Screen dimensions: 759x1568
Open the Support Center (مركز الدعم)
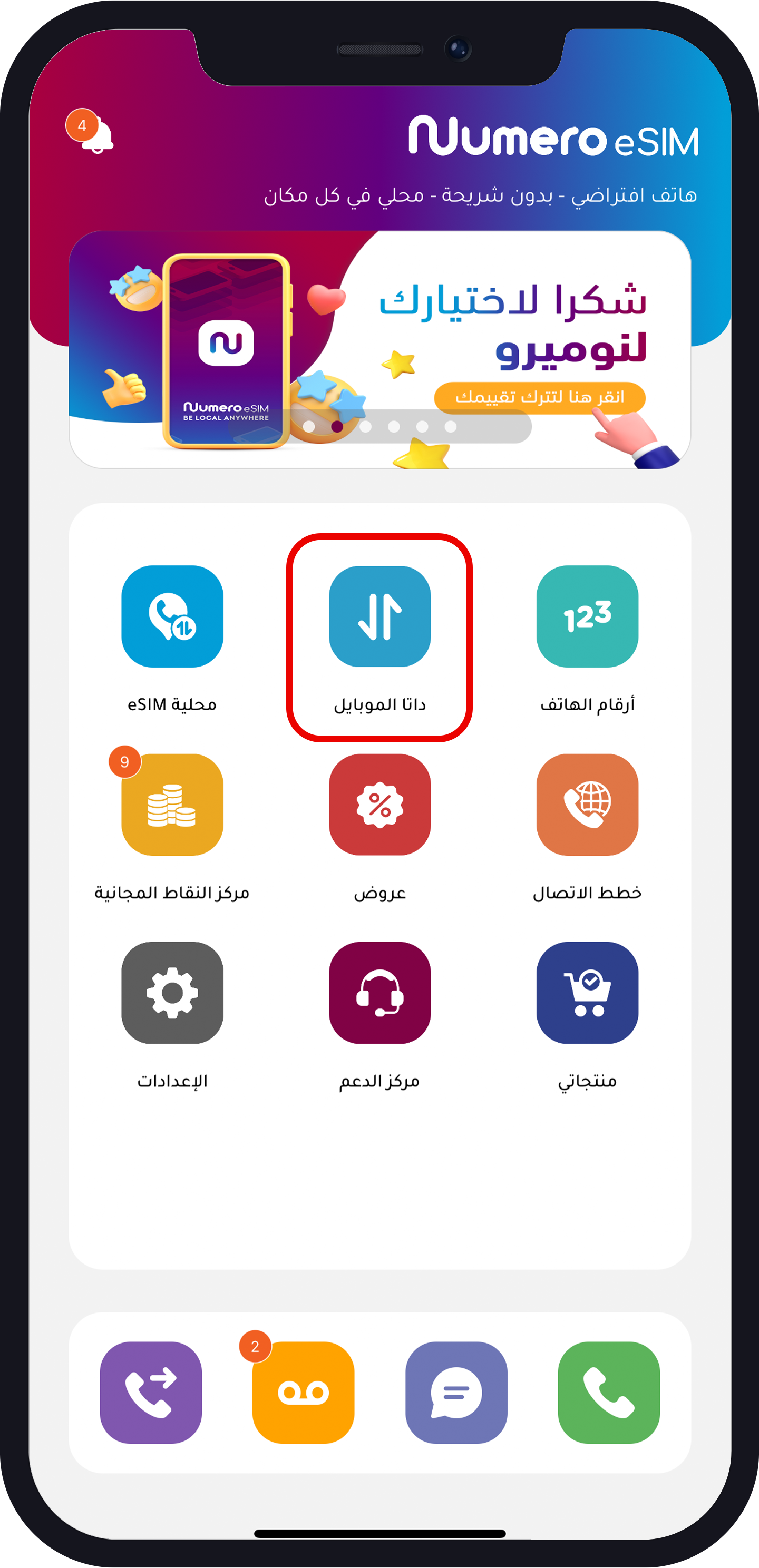click(379, 993)
